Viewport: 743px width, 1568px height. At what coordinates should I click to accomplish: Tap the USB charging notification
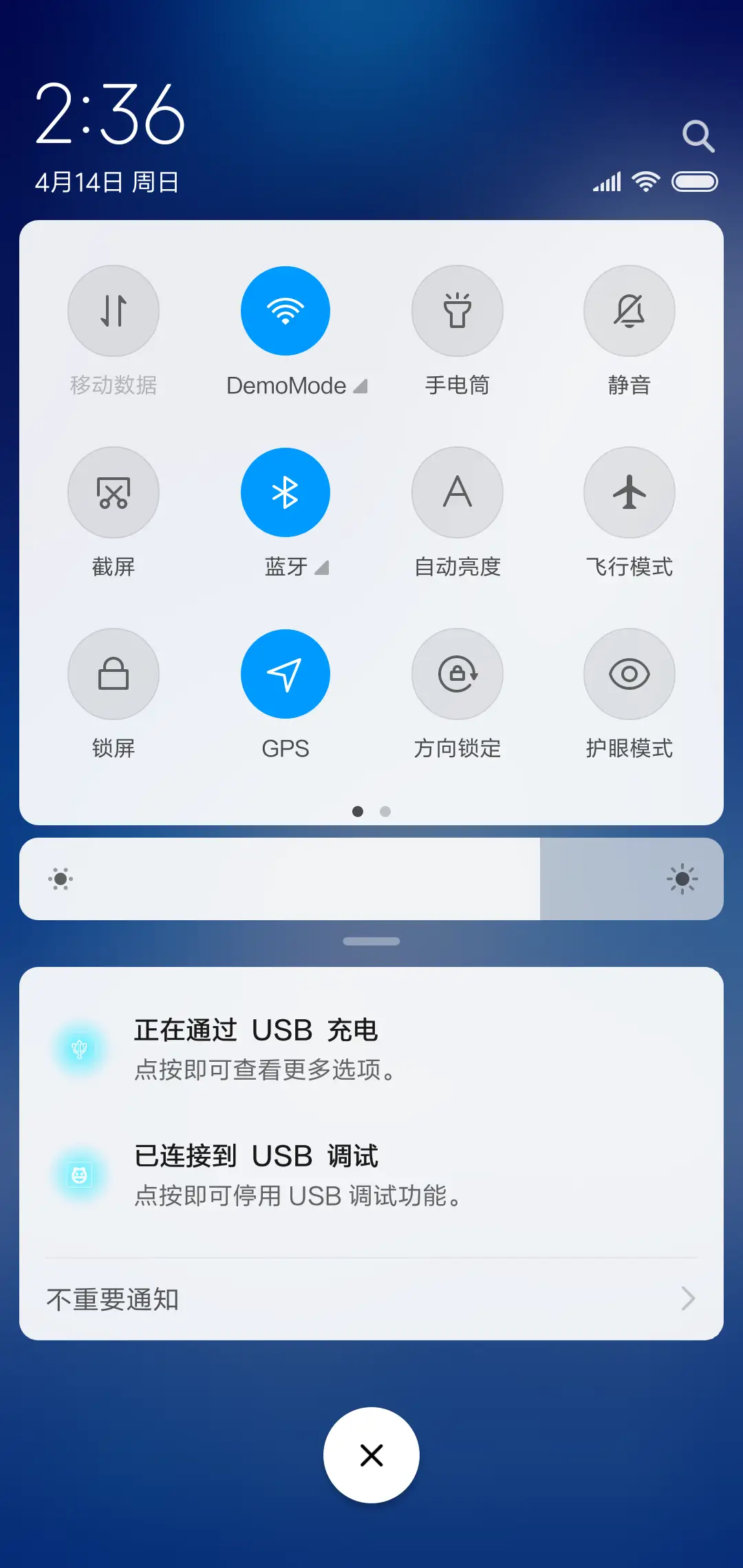[371, 1047]
